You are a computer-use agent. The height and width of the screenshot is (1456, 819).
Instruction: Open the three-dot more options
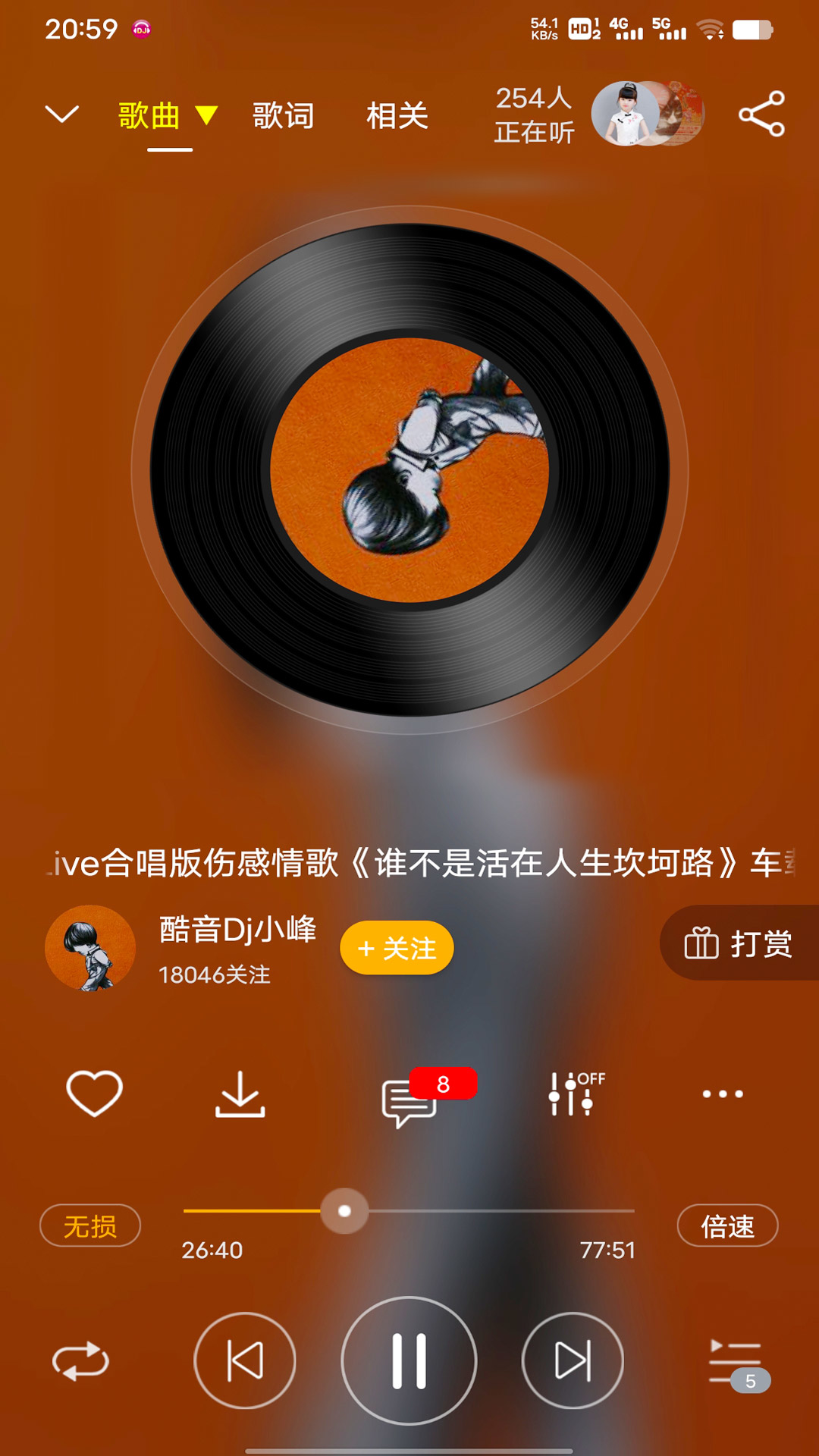723,1094
